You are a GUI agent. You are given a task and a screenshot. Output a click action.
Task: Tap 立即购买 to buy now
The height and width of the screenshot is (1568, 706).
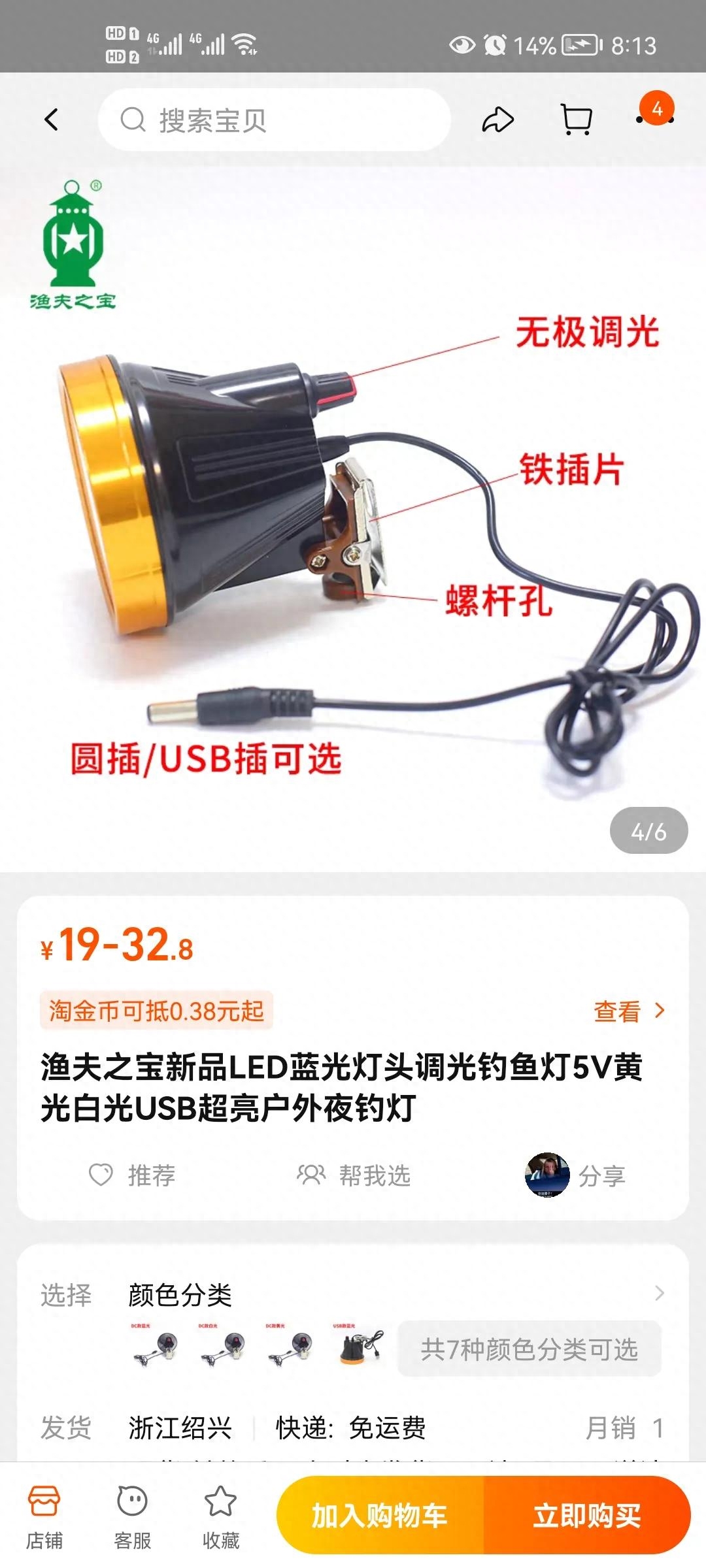pos(586,1516)
